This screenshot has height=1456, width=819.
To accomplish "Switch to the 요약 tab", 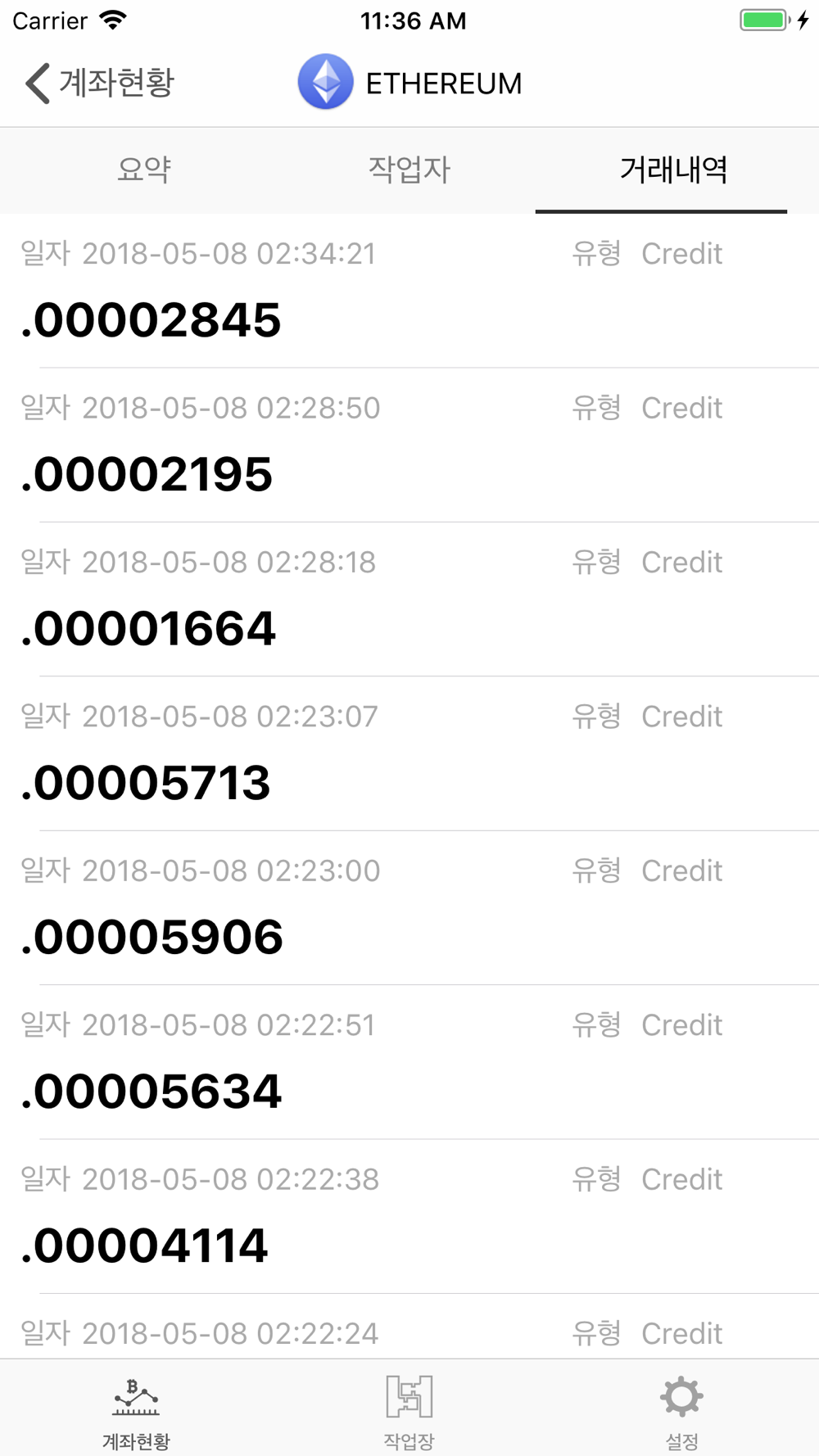I will [x=144, y=170].
